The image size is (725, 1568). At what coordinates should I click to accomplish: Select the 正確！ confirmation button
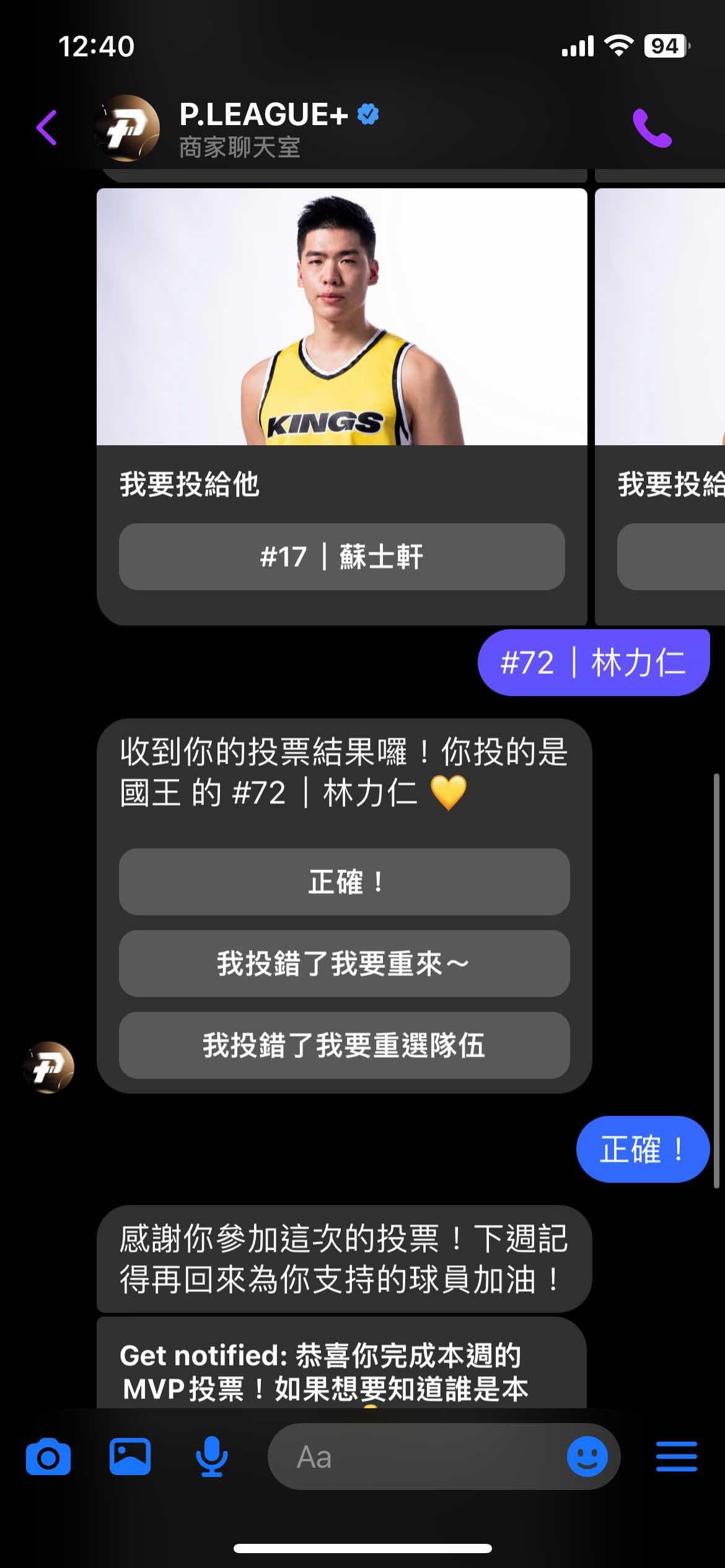(344, 882)
